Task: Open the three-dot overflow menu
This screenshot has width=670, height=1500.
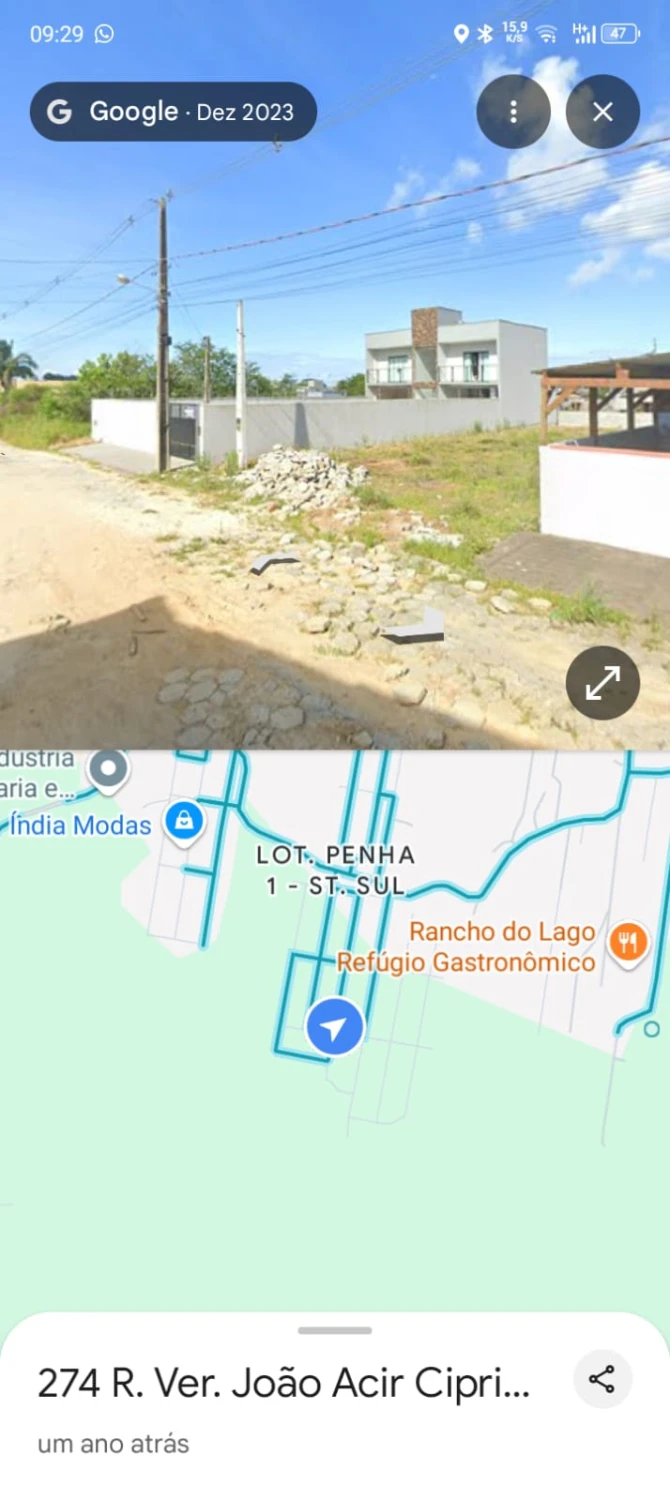Action: [513, 112]
